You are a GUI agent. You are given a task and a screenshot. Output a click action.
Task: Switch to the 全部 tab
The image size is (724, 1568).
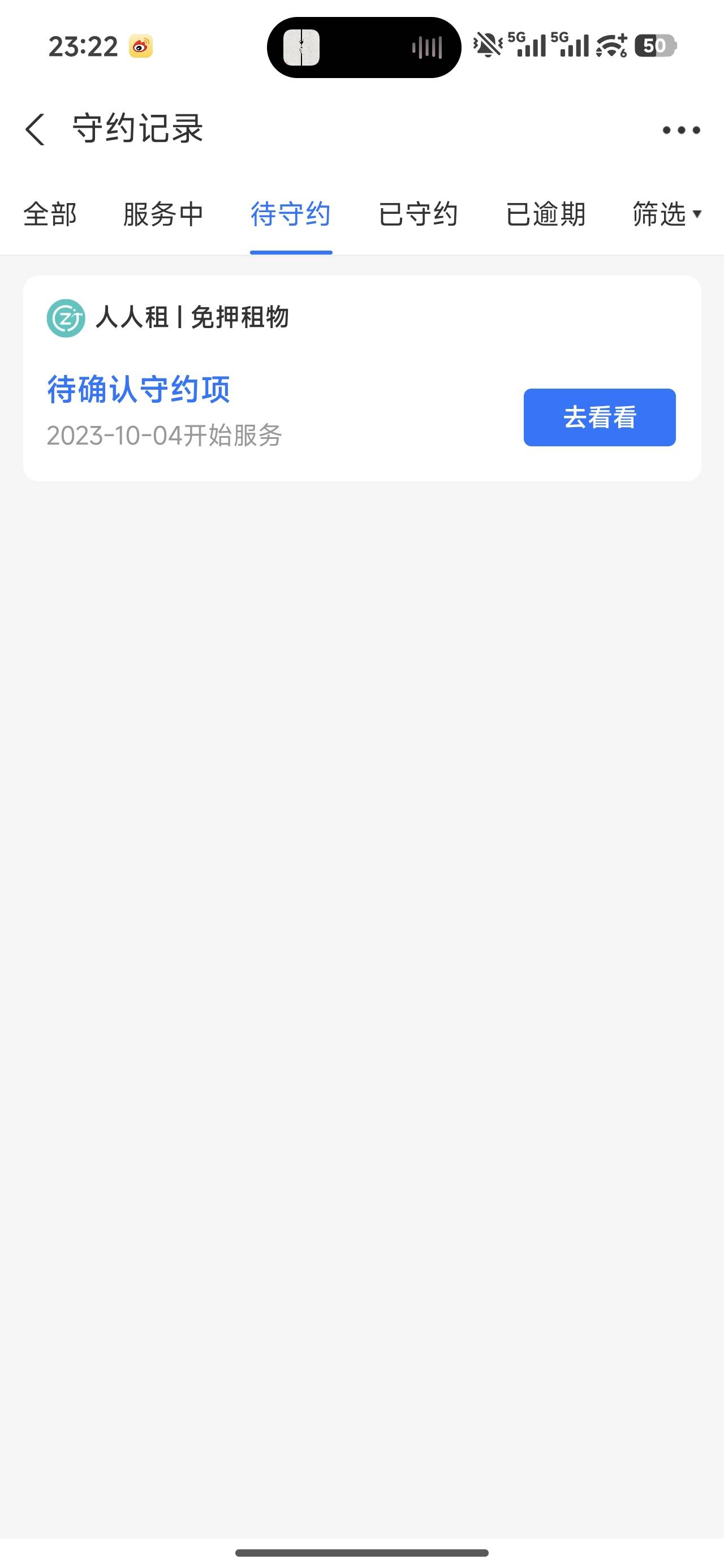coord(50,214)
